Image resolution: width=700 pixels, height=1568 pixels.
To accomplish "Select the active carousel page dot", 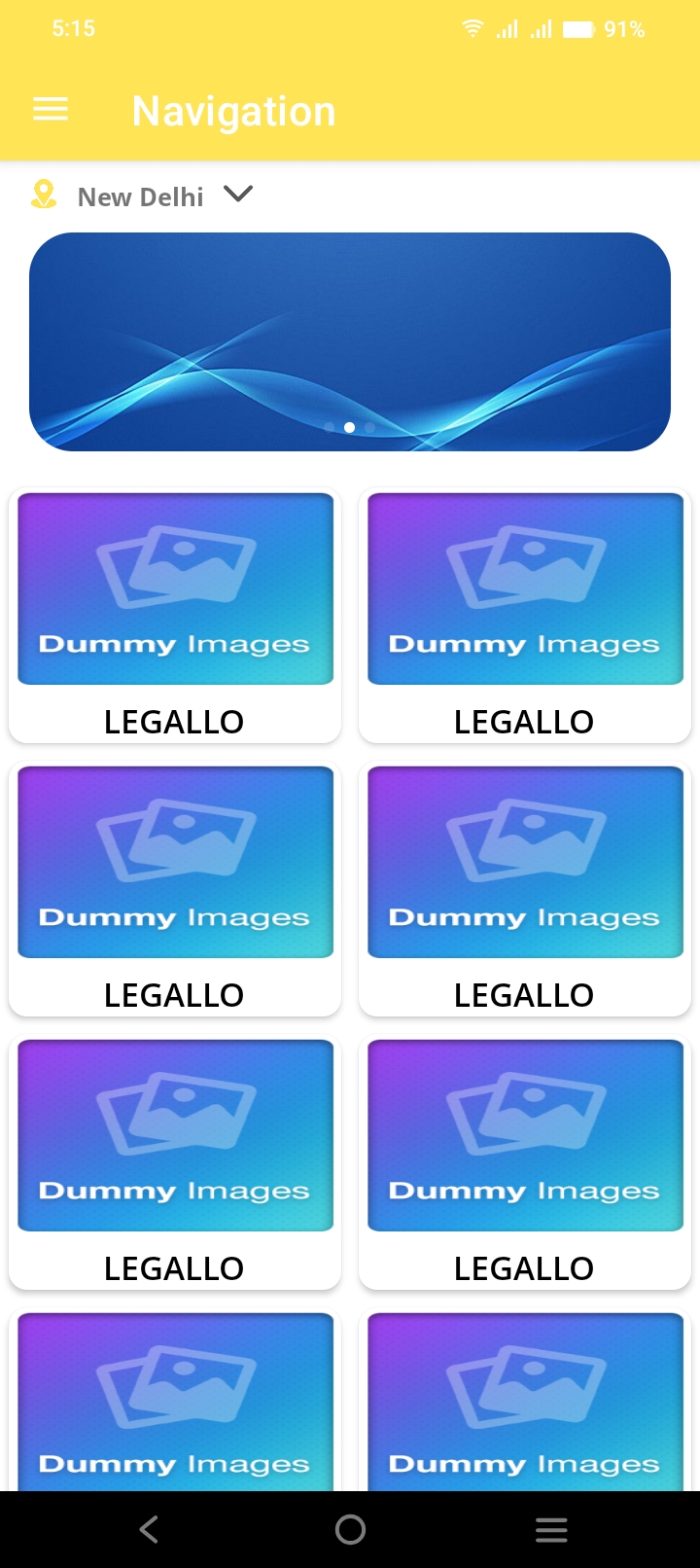I will coord(349,427).
